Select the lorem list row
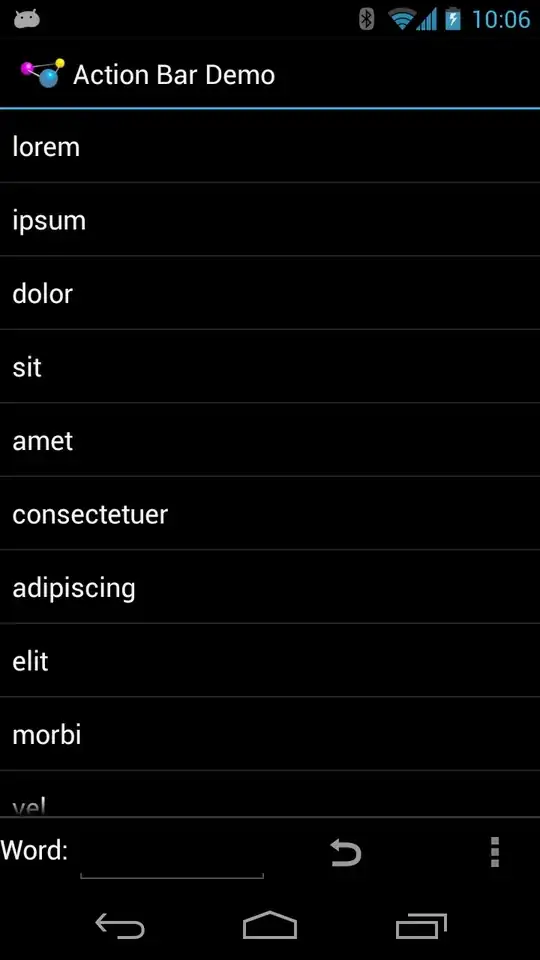Screen dimensions: 540x960 (270, 147)
